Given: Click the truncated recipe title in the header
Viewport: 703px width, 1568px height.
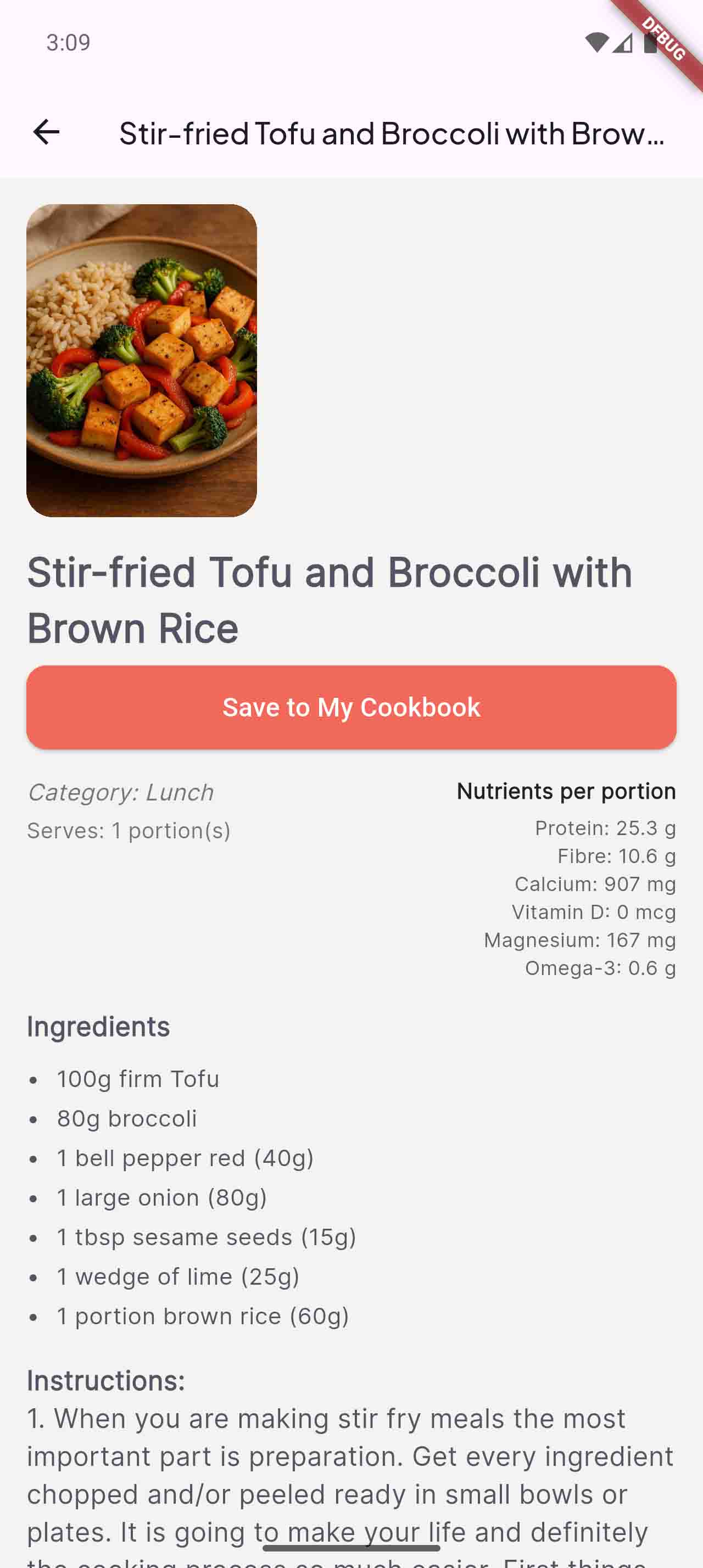Looking at the screenshot, I should point(393,133).
